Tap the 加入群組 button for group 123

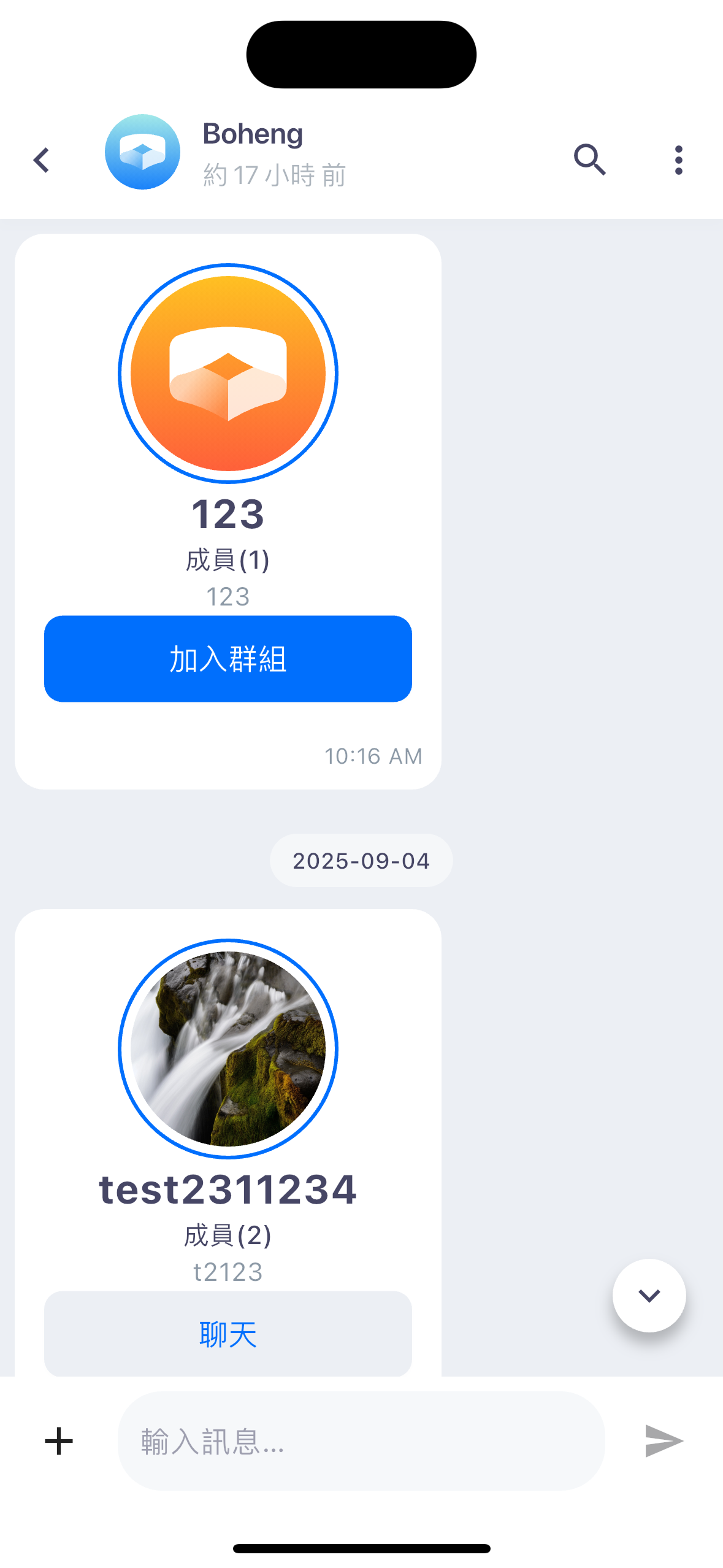click(228, 659)
